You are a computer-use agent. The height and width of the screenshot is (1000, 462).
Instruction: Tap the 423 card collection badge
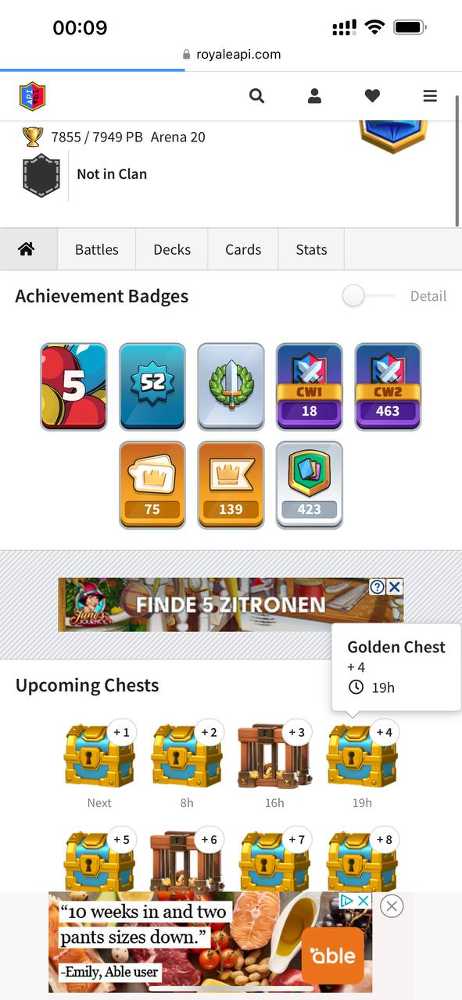point(309,485)
